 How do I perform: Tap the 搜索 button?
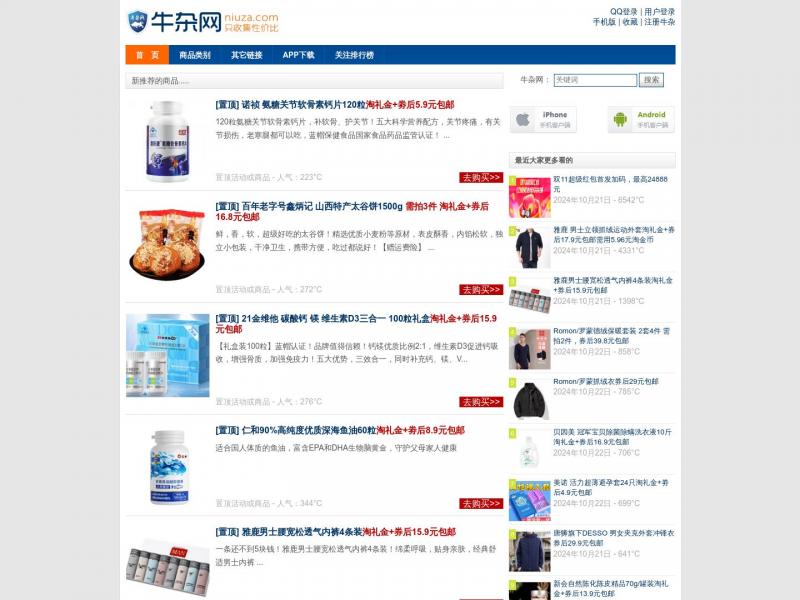pyautogui.click(x=651, y=80)
